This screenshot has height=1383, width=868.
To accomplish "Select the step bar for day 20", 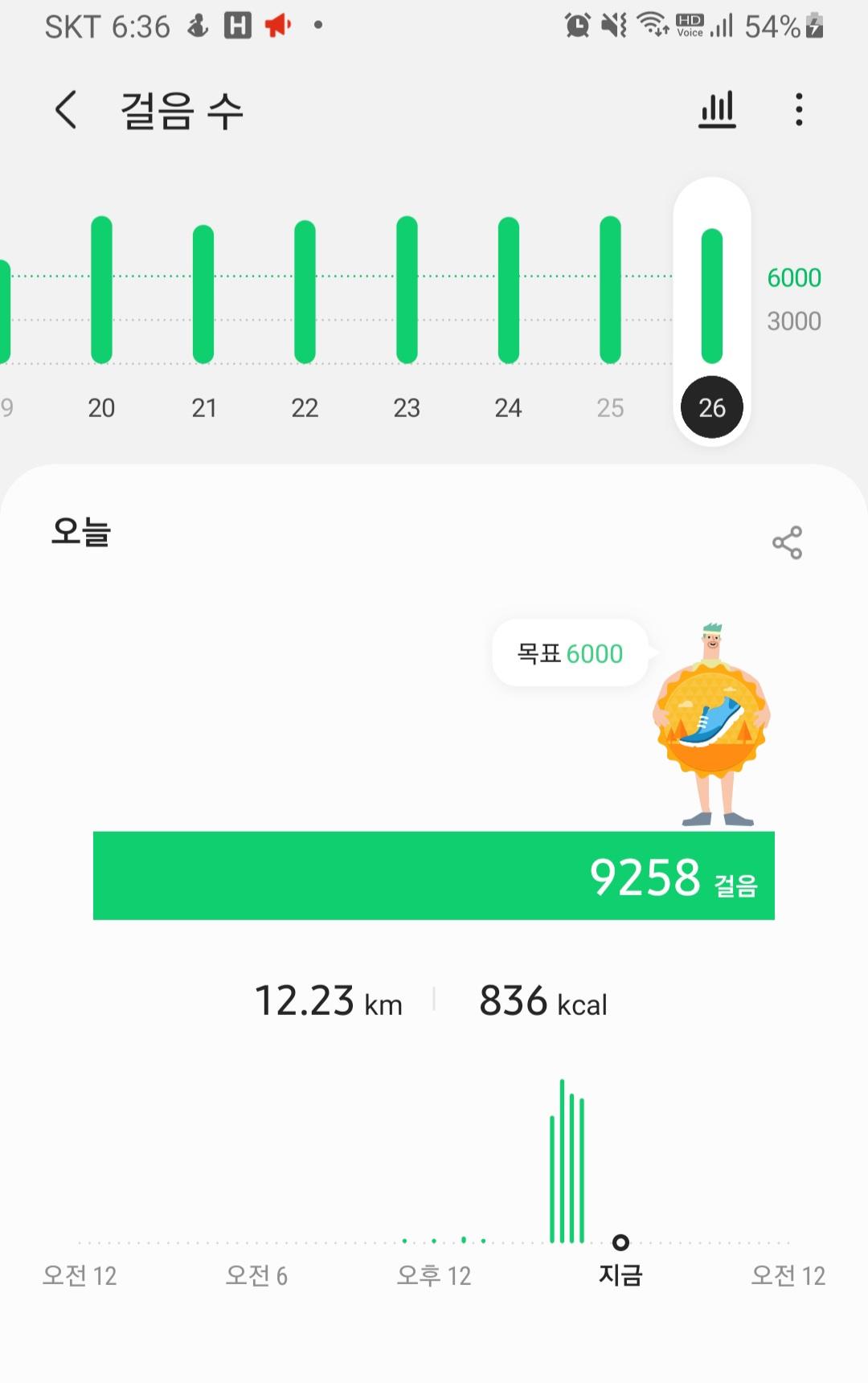I will [x=101, y=291].
